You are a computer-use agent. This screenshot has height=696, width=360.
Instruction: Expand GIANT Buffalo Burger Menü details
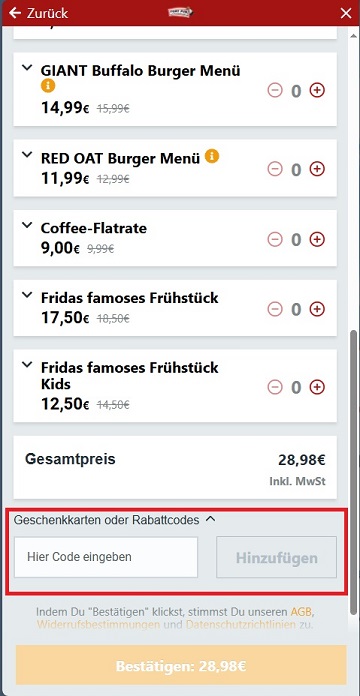tap(28, 68)
